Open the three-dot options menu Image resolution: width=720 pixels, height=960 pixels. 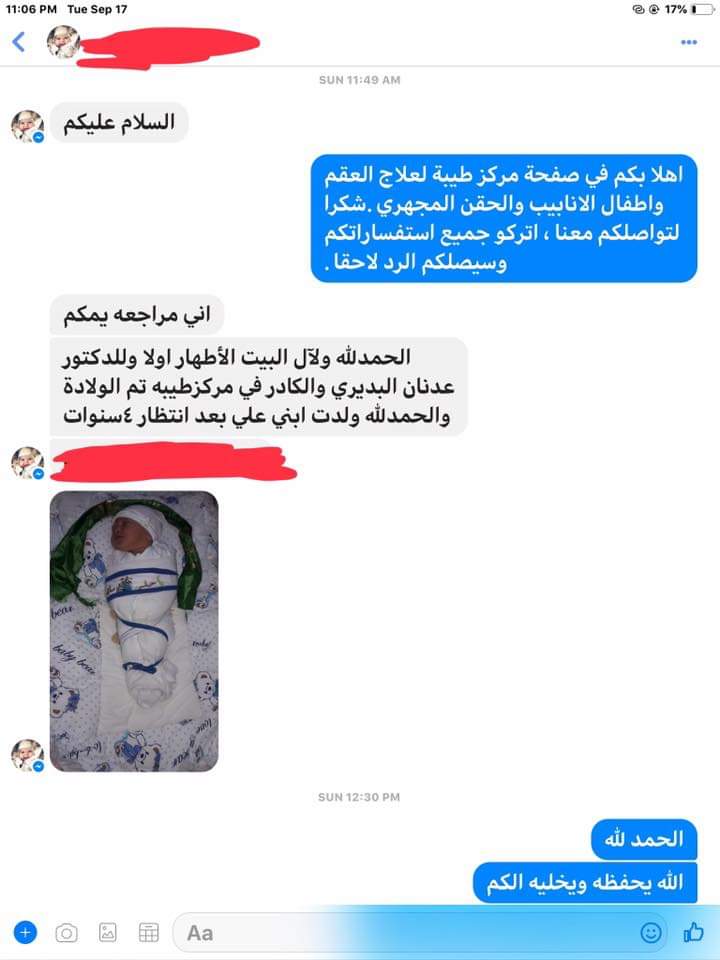(x=689, y=42)
